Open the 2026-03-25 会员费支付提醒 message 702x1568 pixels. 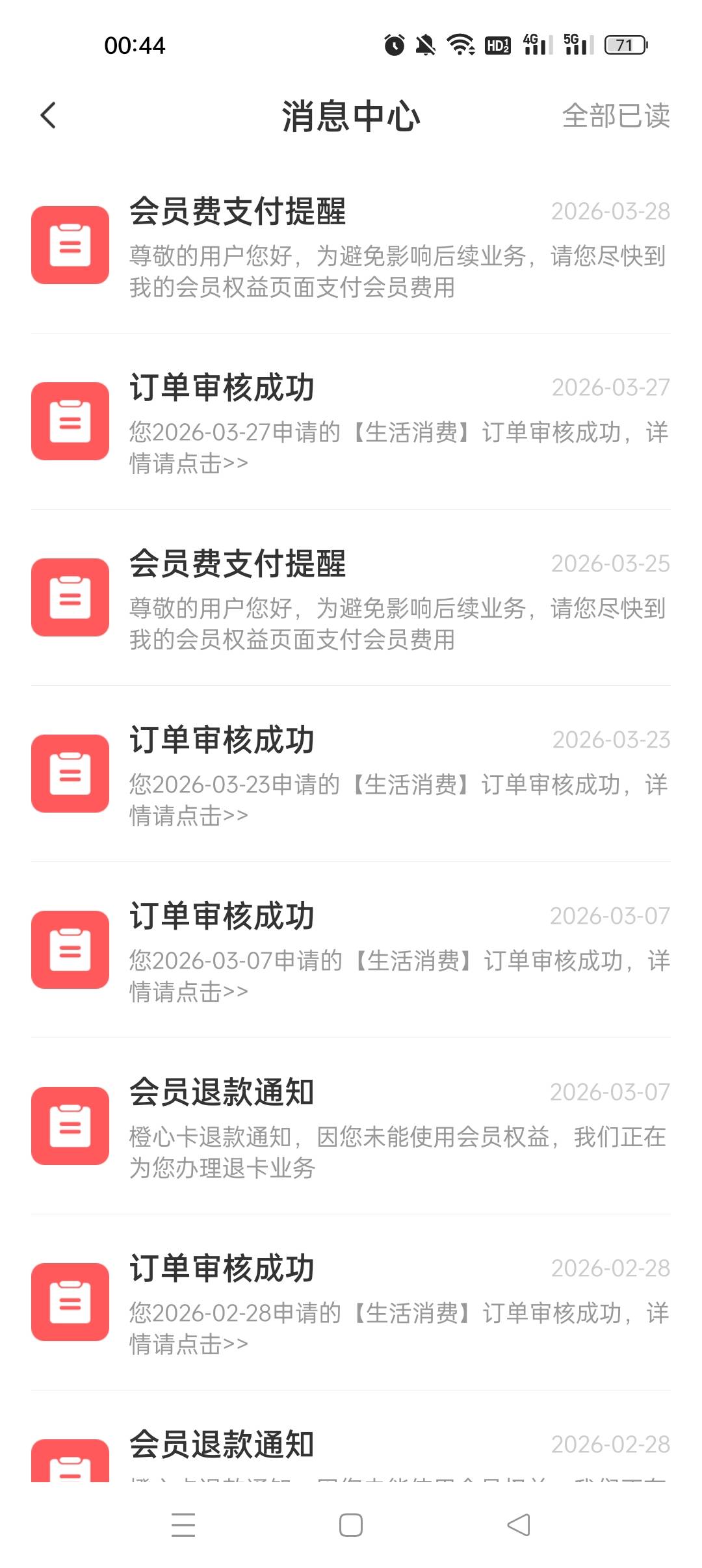tap(351, 597)
